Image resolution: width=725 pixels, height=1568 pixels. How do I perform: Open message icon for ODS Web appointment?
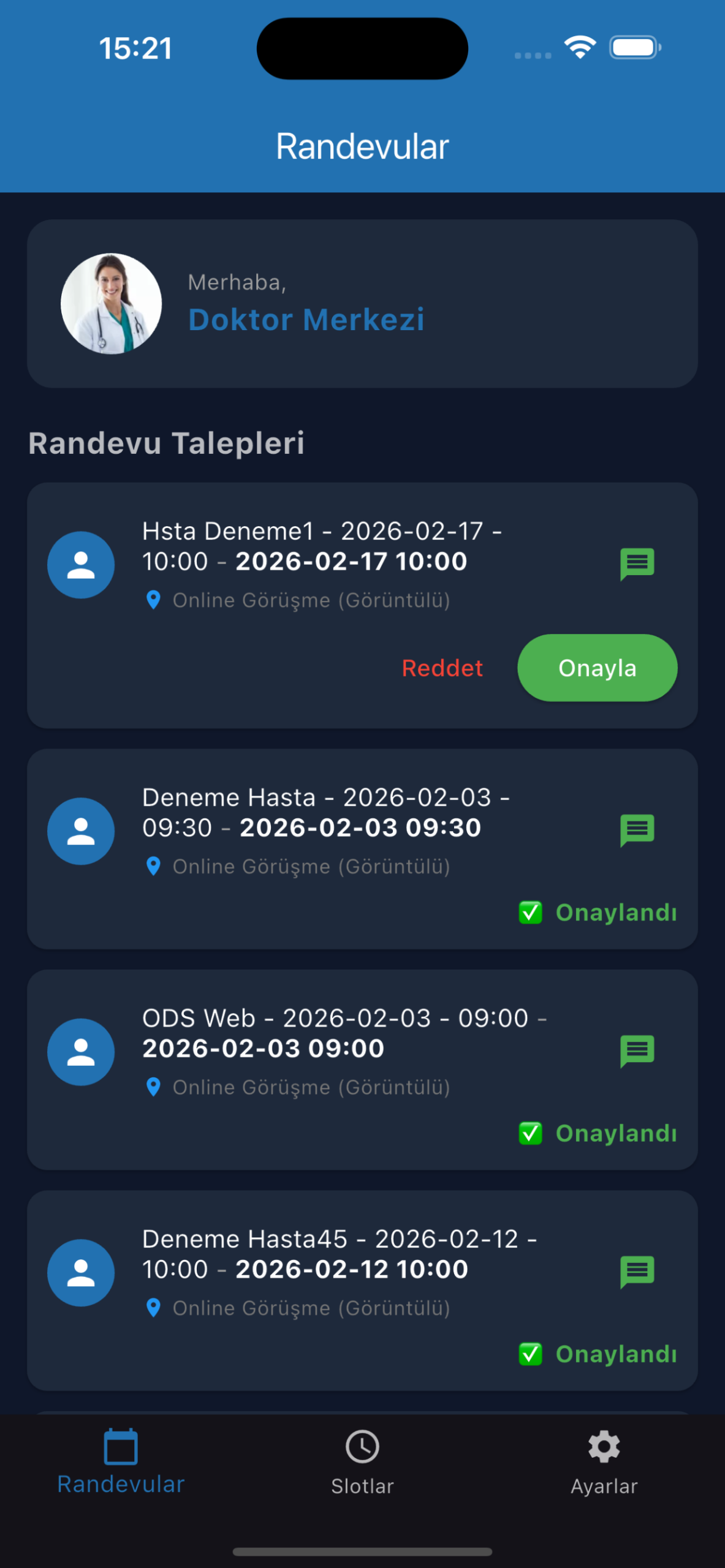[637, 1051]
